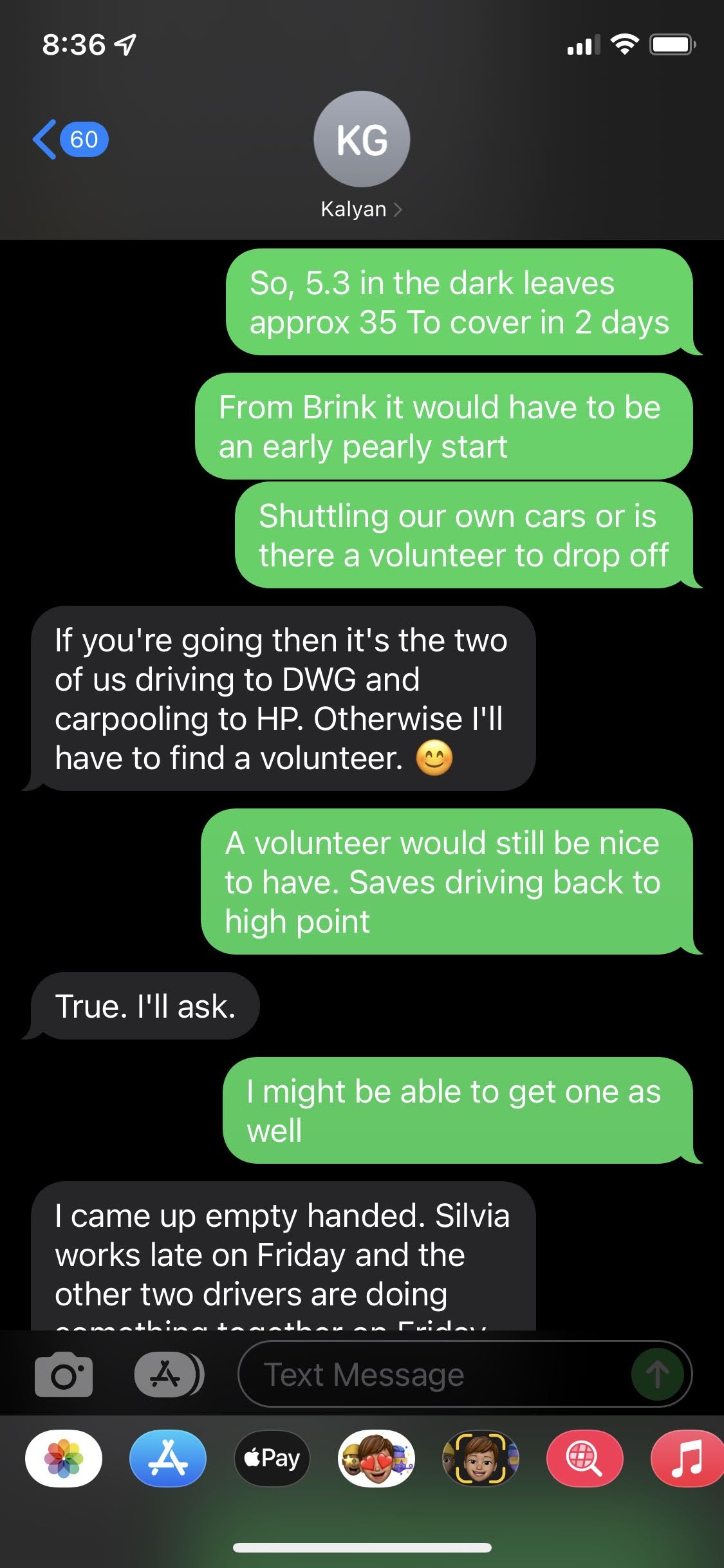
Task: Open the Animoji face recording app
Action: pos(480,1458)
